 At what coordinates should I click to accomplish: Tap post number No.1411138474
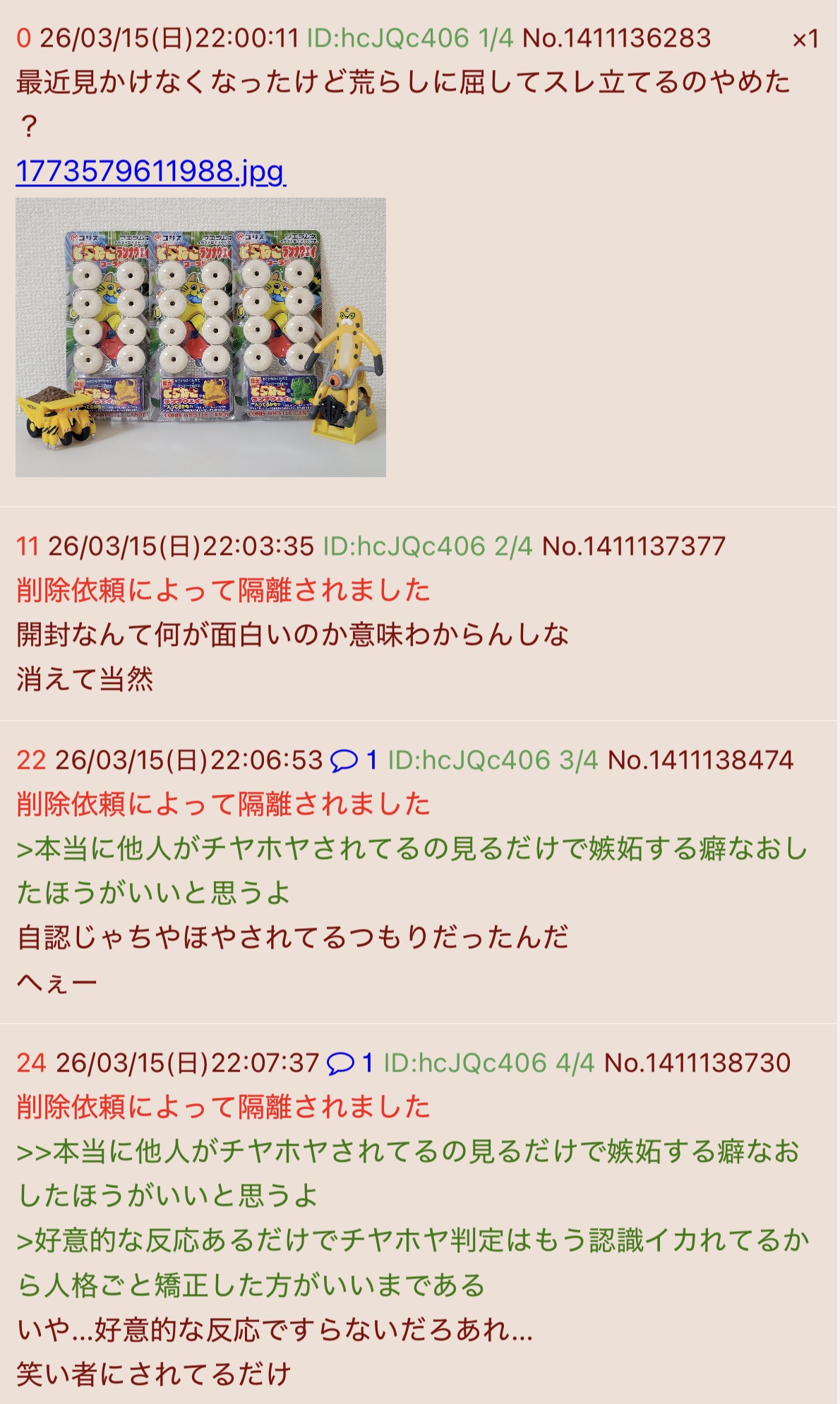pyautogui.click(x=700, y=760)
